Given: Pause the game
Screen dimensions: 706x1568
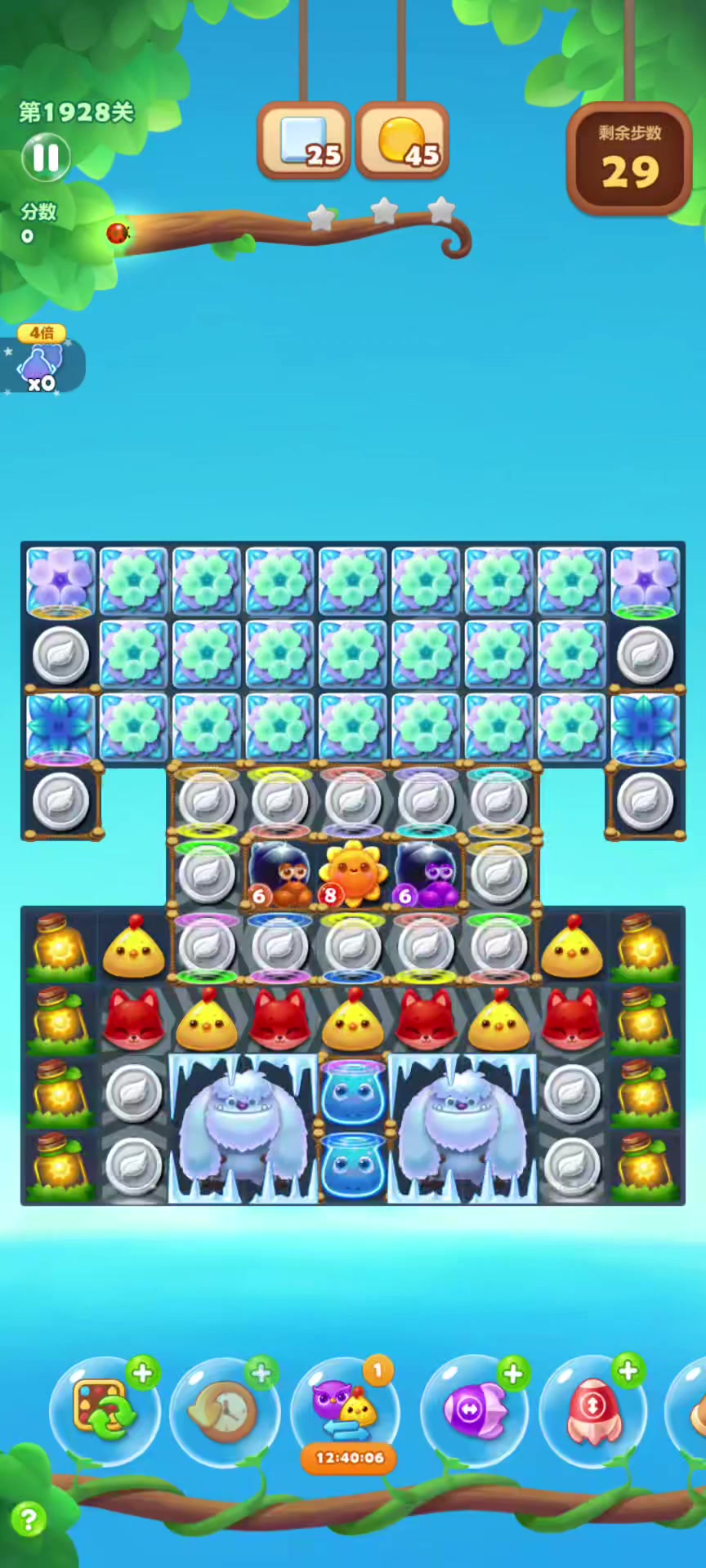Looking at the screenshot, I should click(46, 157).
